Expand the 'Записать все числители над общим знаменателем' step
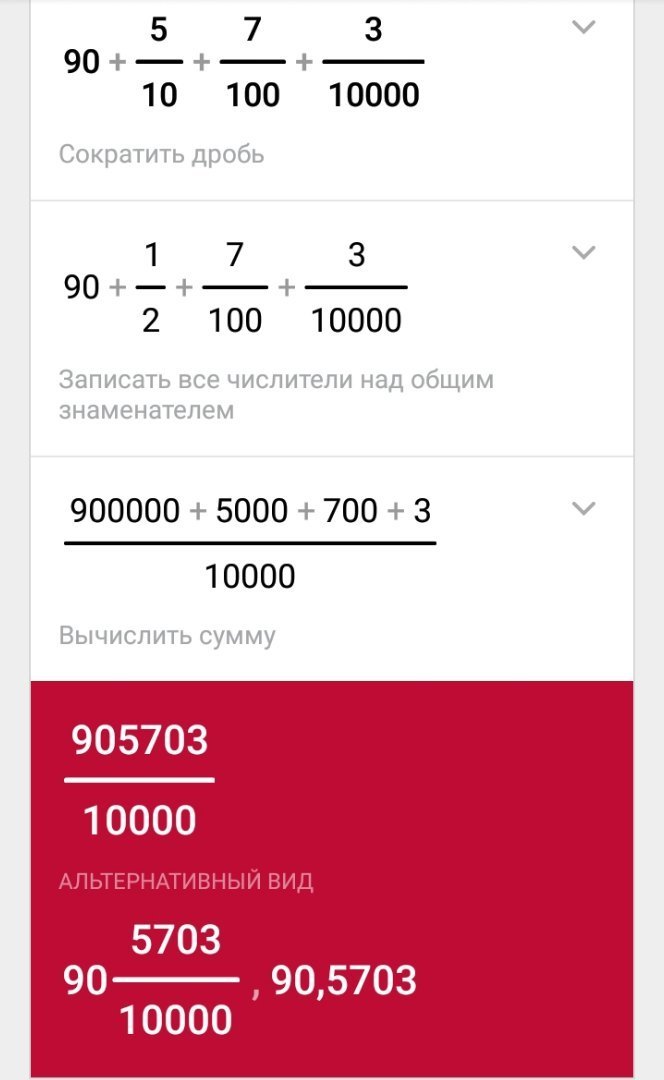 583,252
